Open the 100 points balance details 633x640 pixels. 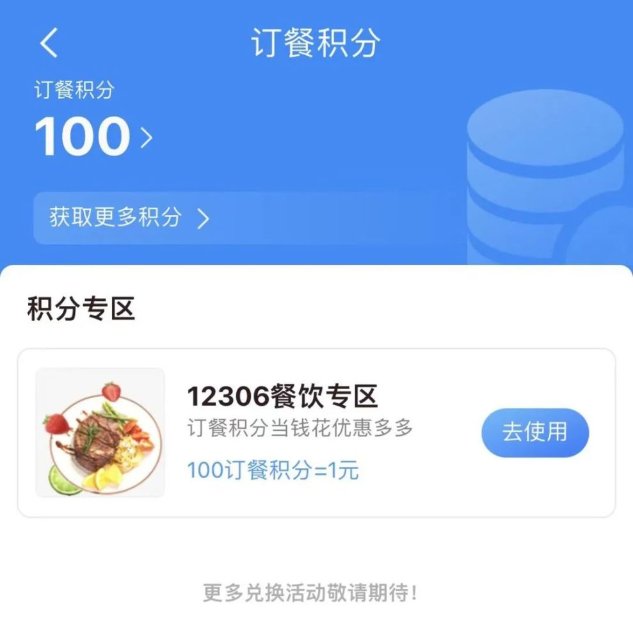click(x=93, y=138)
